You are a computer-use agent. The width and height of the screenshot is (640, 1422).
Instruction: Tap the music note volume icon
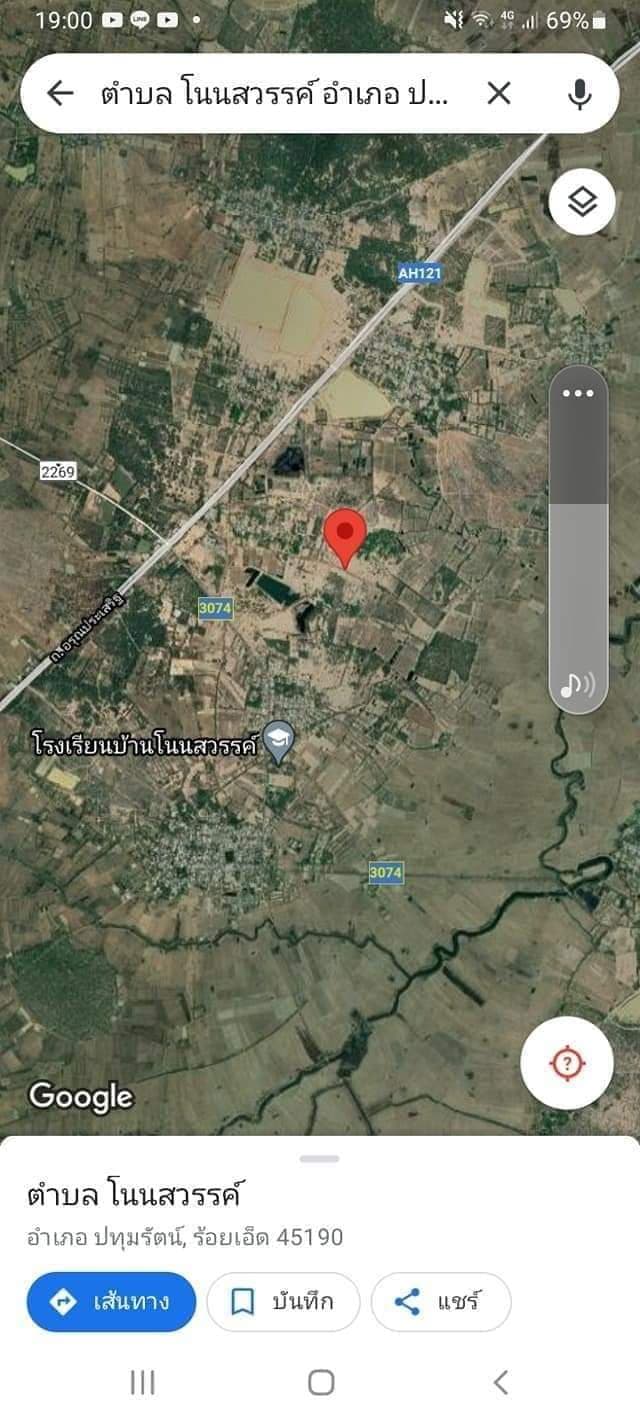pos(577,684)
